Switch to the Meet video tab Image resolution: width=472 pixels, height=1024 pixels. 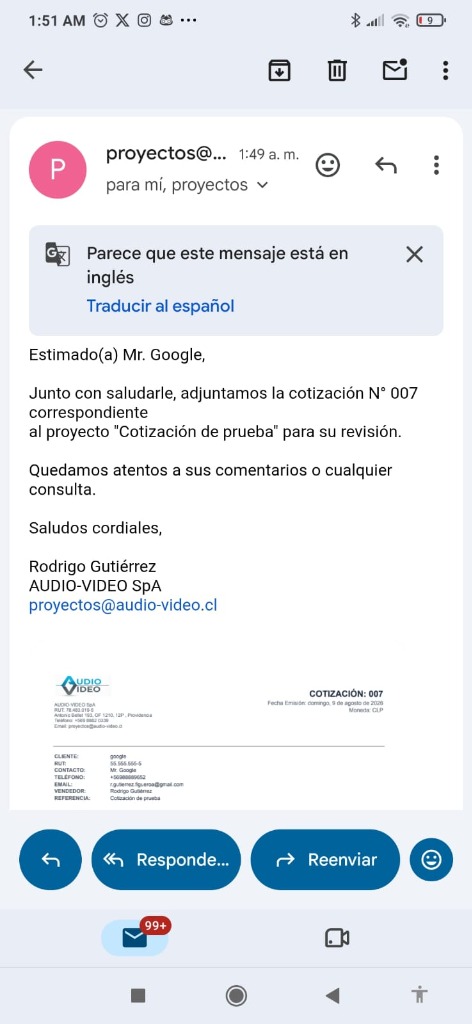tap(337, 938)
